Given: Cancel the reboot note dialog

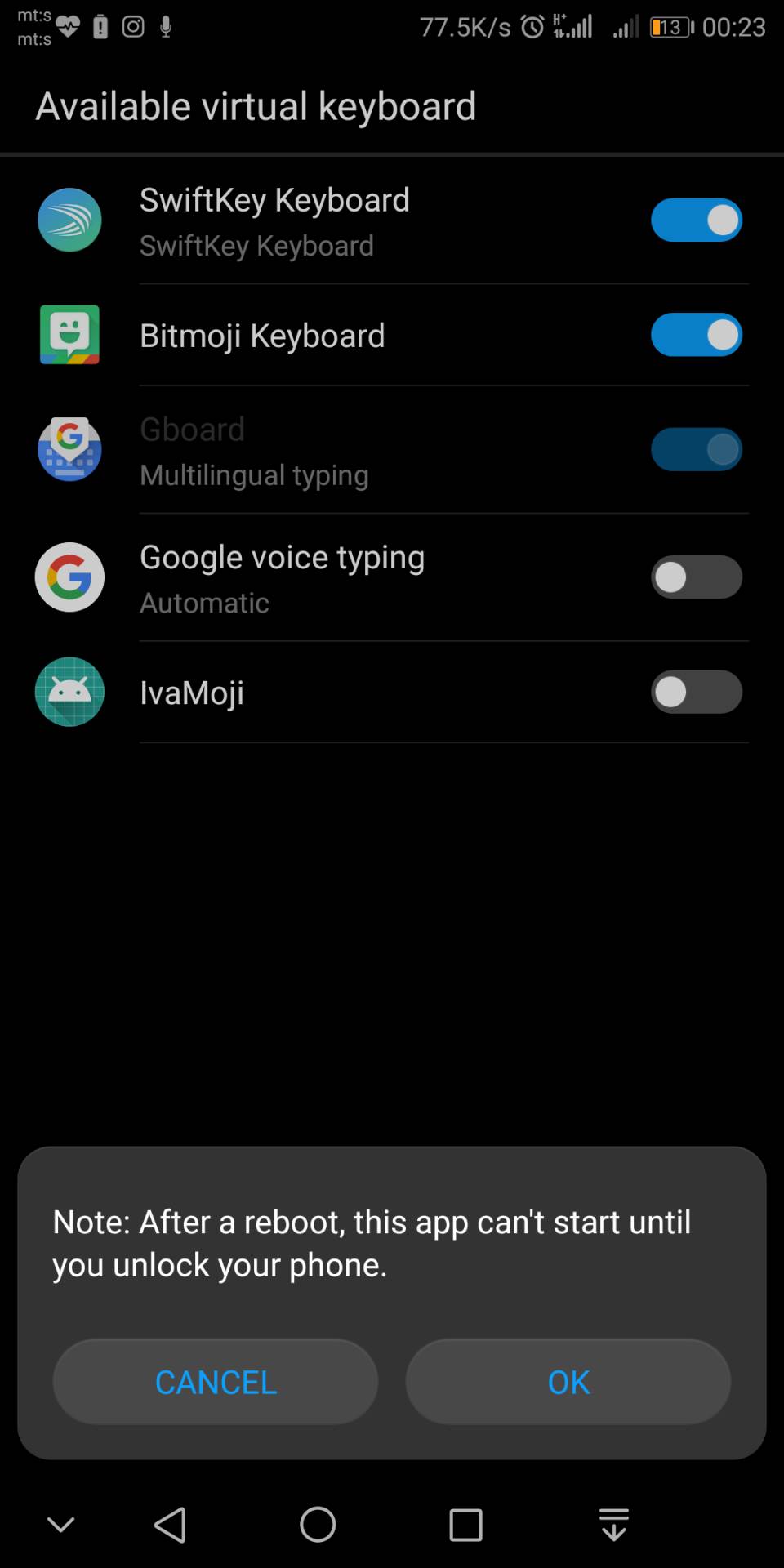Looking at the screenshot, I should click(x=216, y=1382).
